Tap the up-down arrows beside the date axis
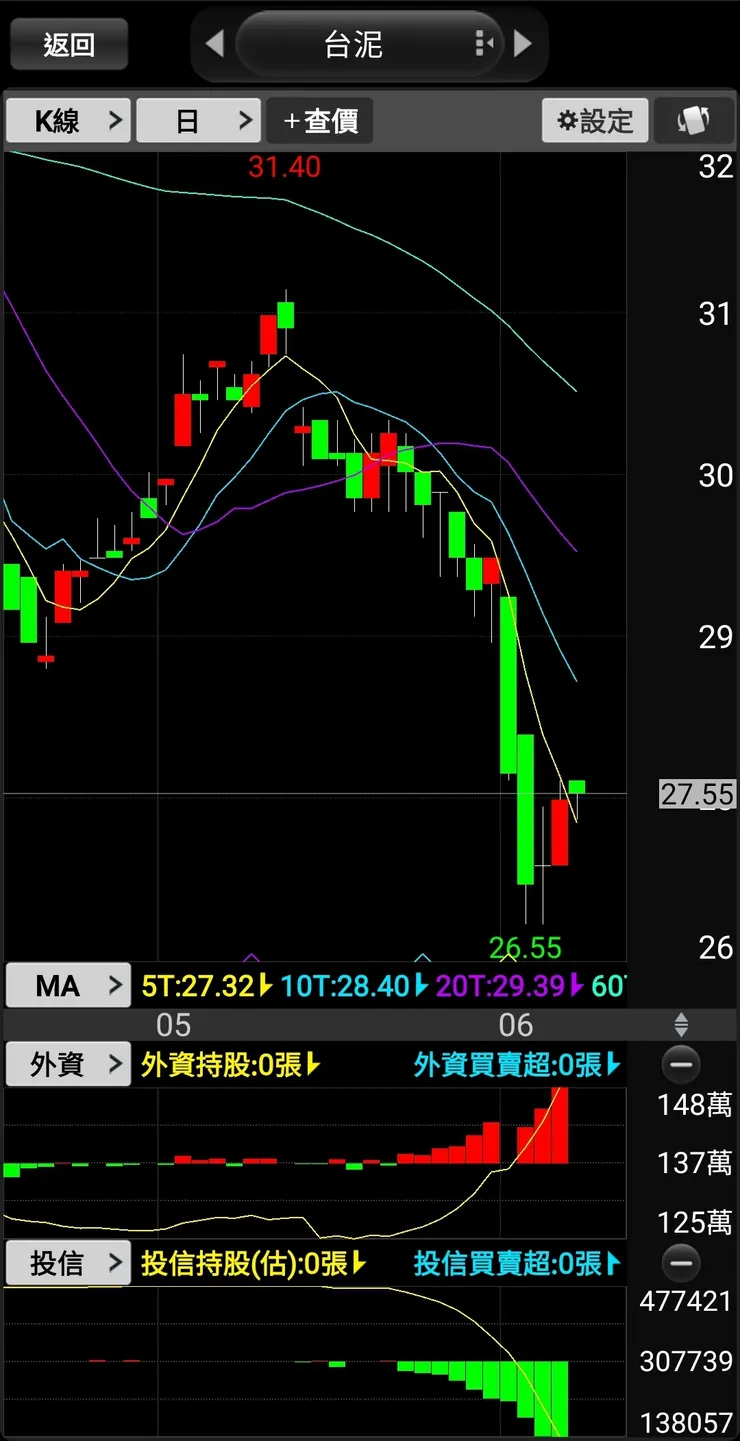 (681, 1024)
